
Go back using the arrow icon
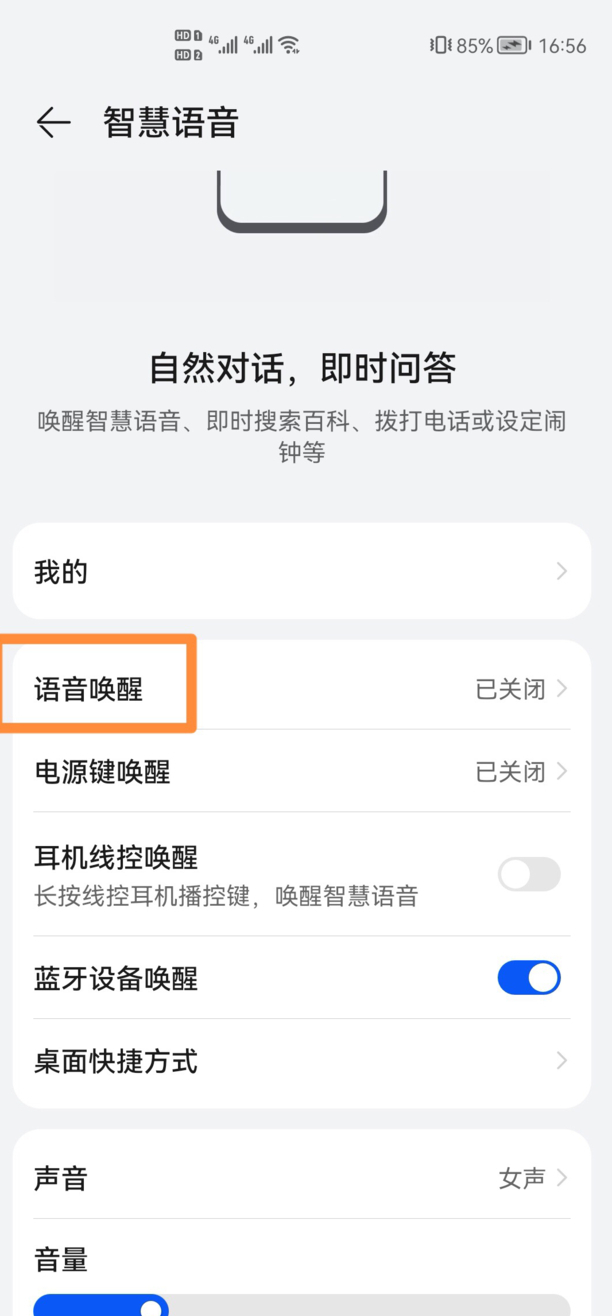[53, 123]
